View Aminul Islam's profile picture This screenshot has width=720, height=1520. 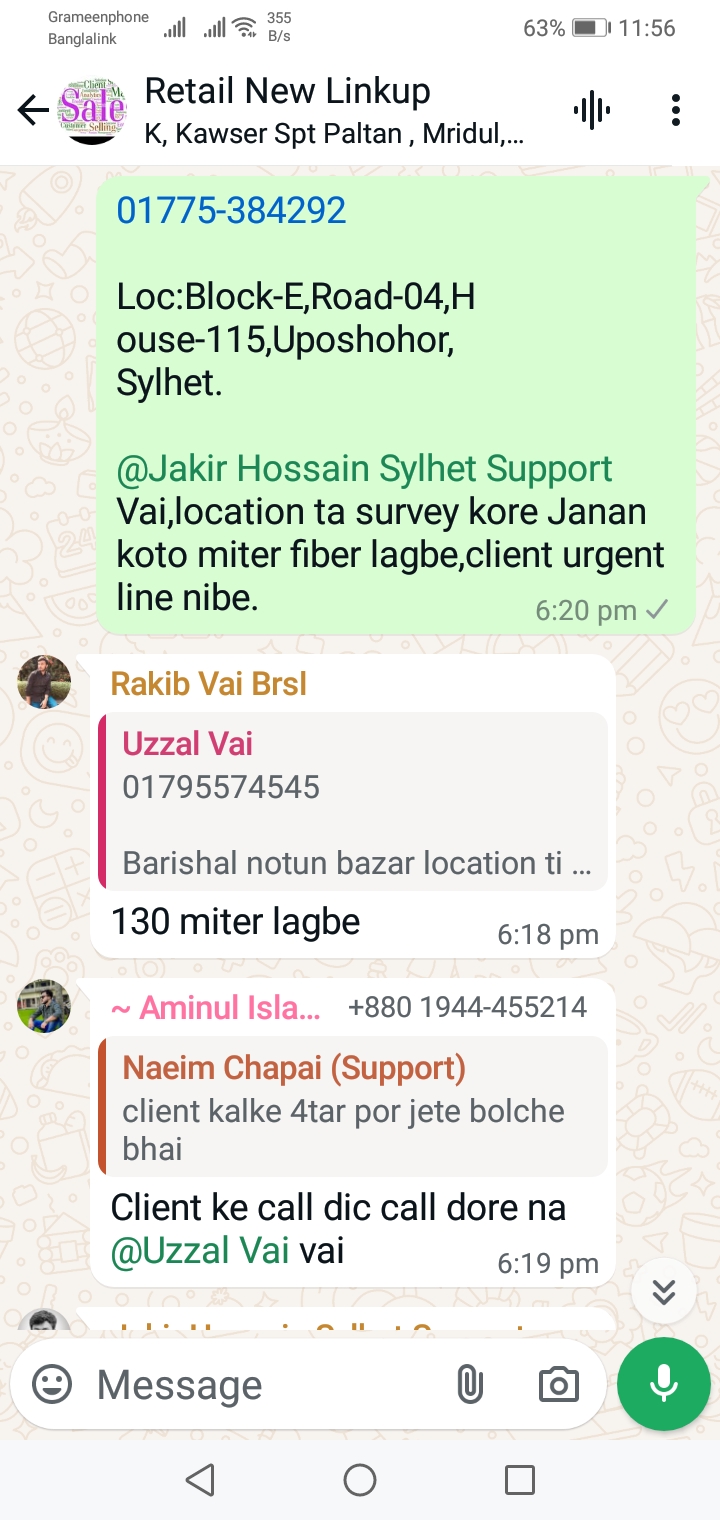(x=44, y=1006)
